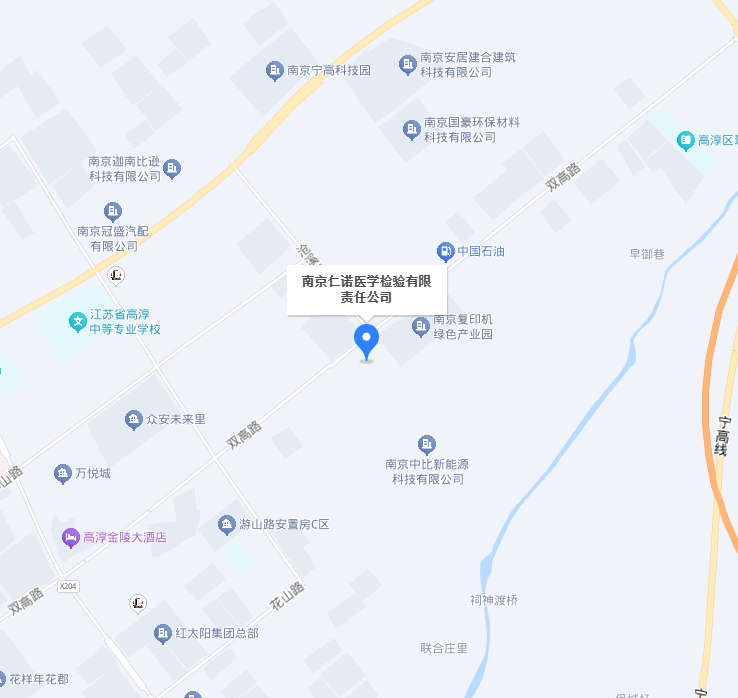The width and height of the screenshot is (738, 698).
Task: Open the 红太阳集团总部 place marker
Action: click(162, 633)
